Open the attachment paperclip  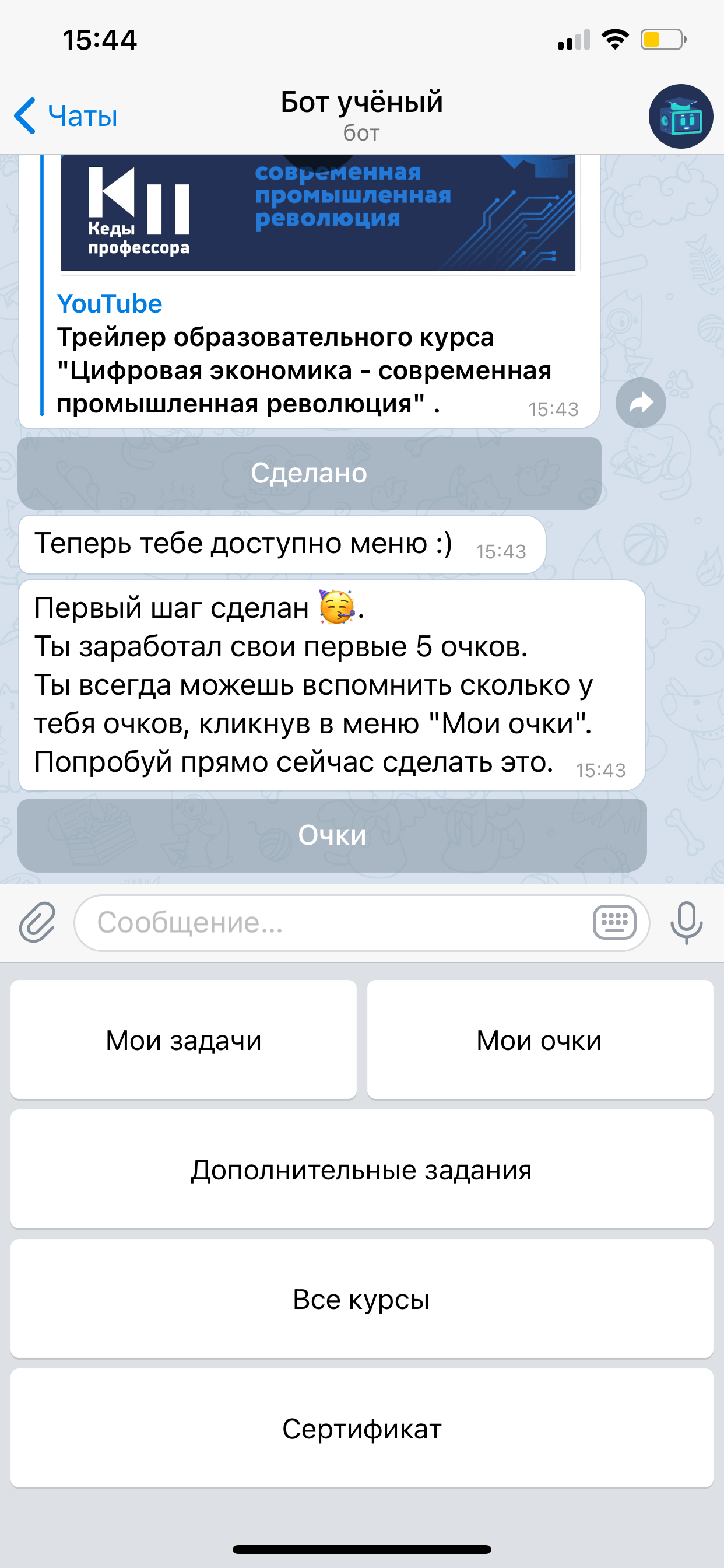point(37,923)
